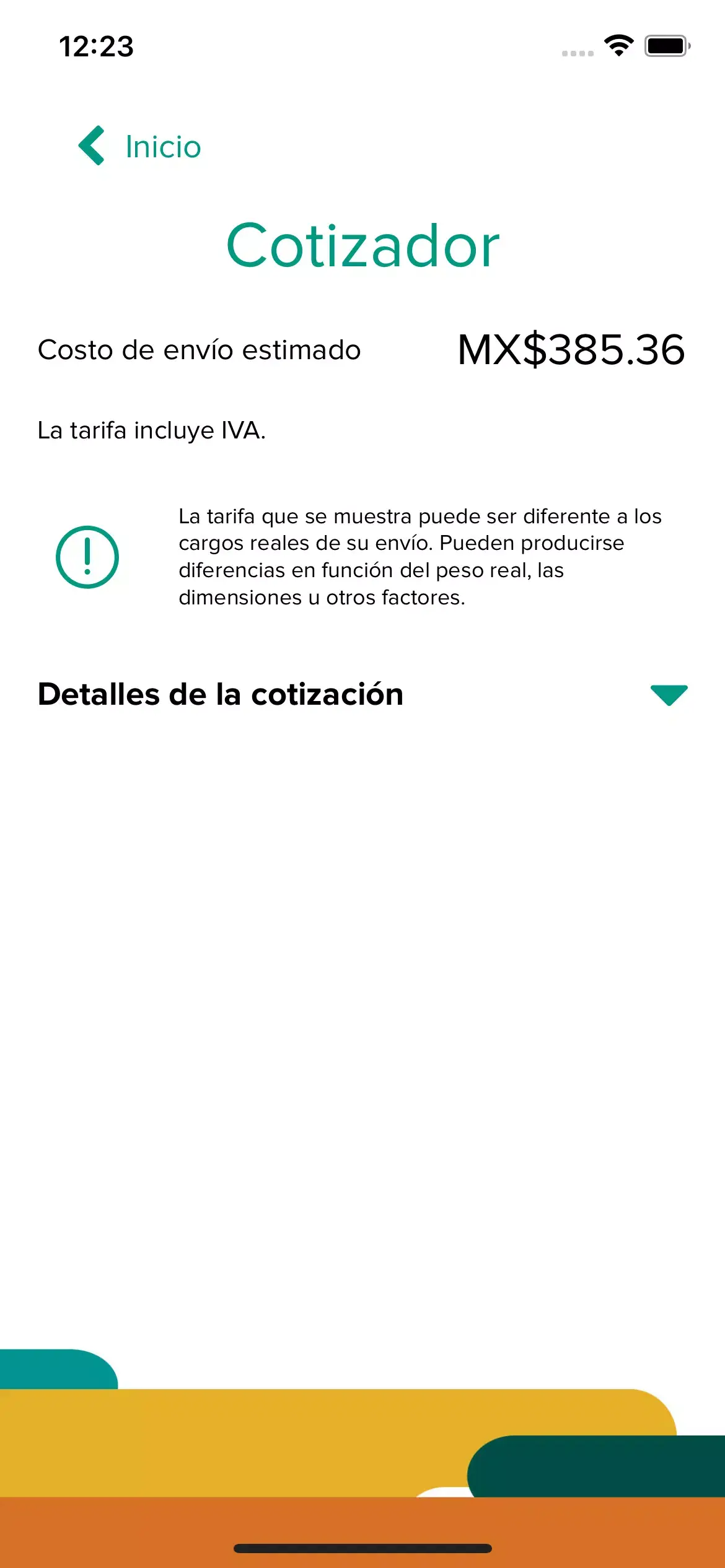Select the teal arrow next to Inicio
The width and height of the screenshot is (725, 1568).
[x=91, y=147]
